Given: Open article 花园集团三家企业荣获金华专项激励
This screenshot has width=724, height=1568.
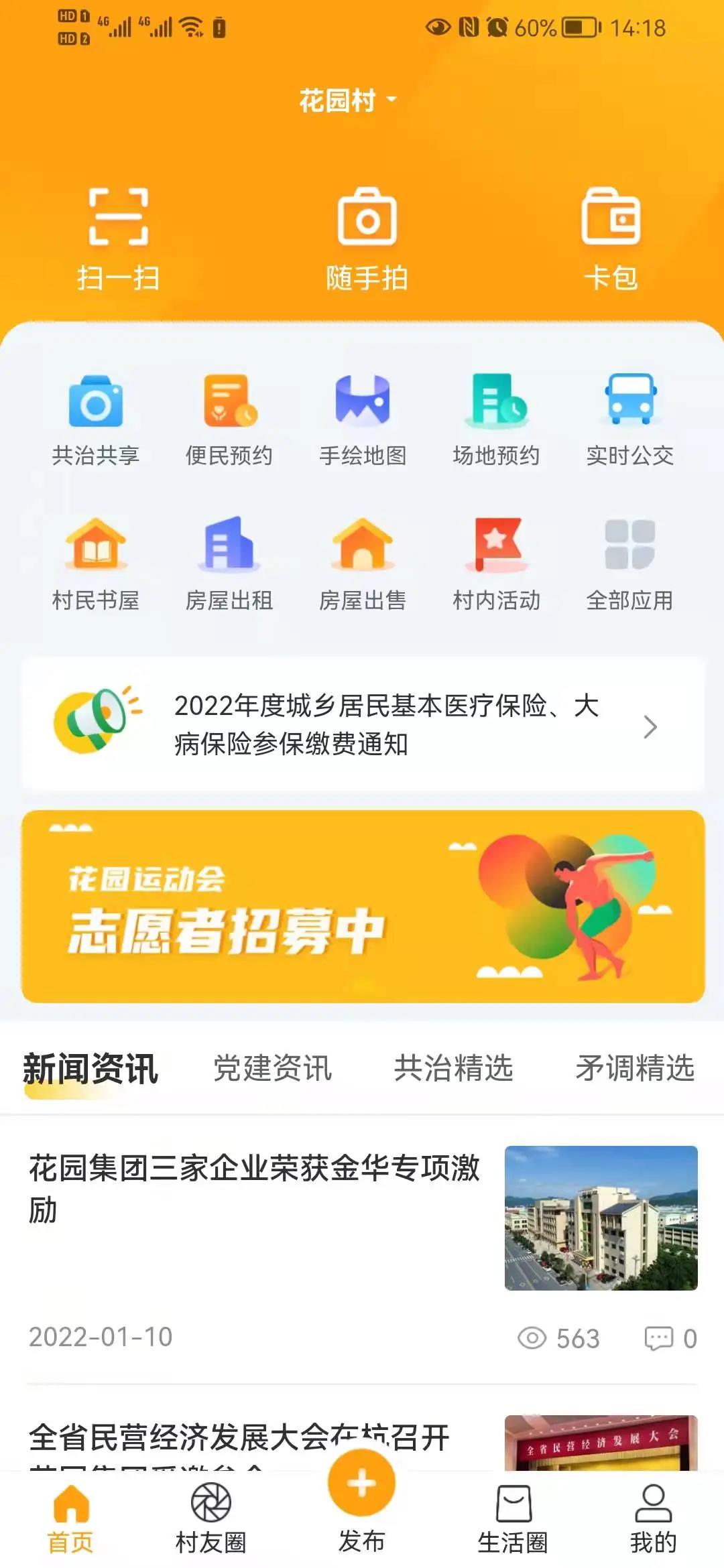Looking at the screenshot, I should tap(255, 1187).
